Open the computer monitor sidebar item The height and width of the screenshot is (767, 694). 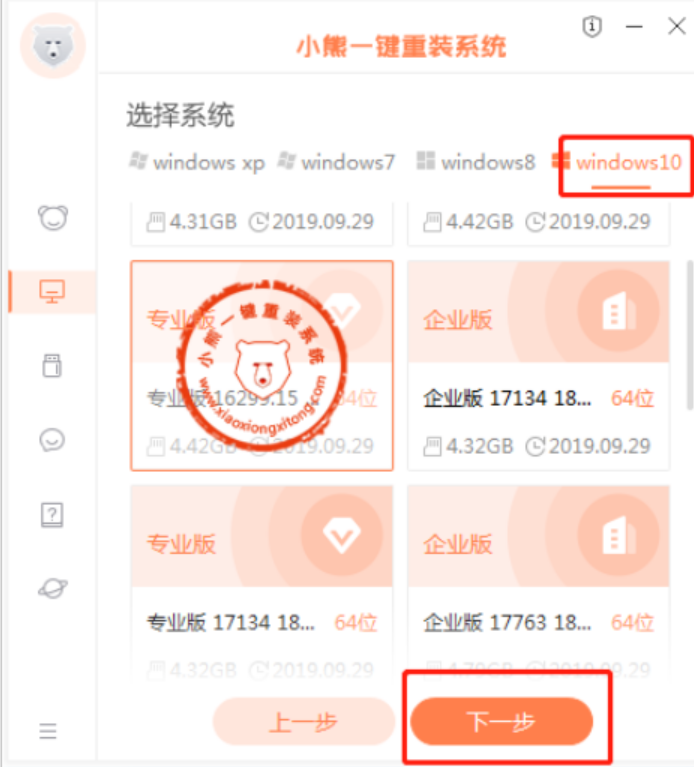tap(52, 291)
